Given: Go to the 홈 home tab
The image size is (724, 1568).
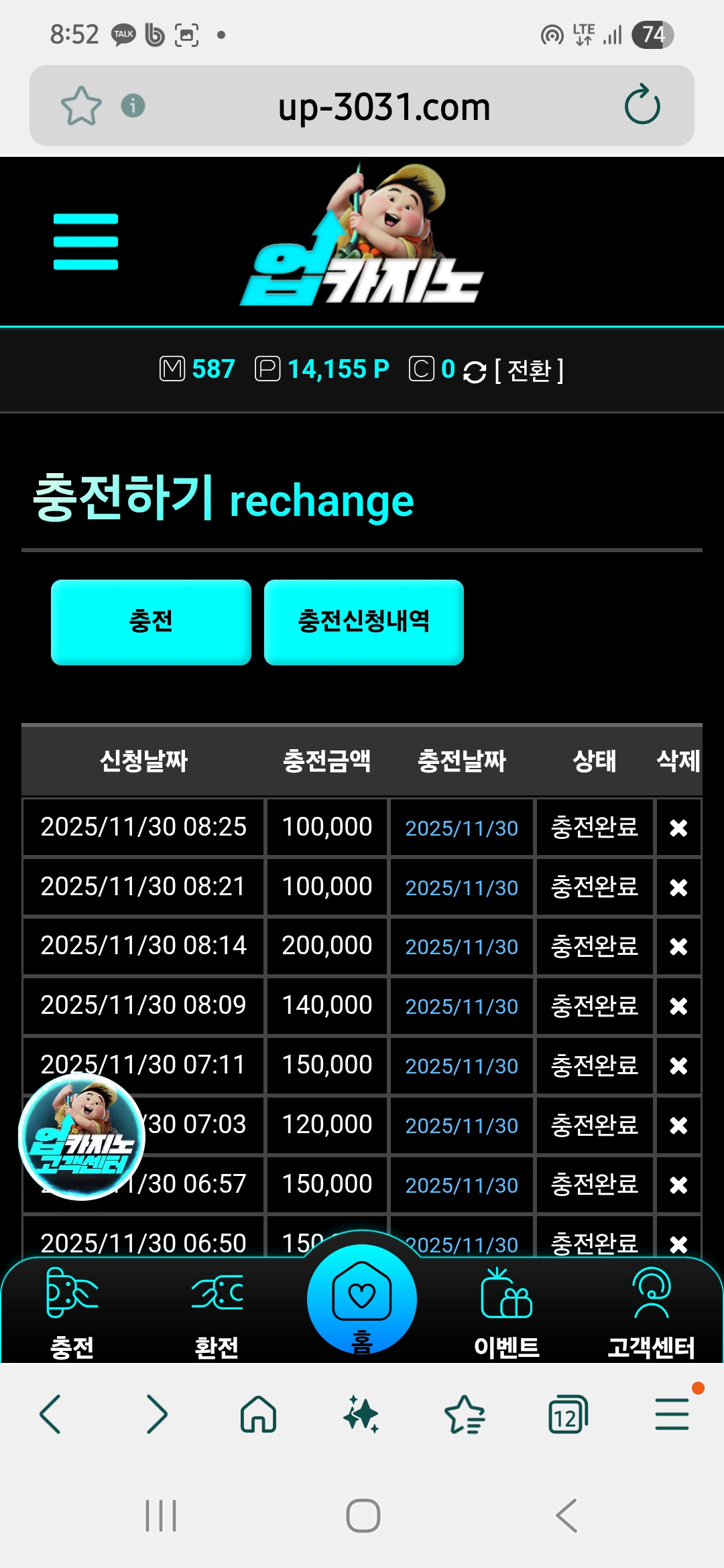Looking at the screenshot, I should pos(362,1301).
